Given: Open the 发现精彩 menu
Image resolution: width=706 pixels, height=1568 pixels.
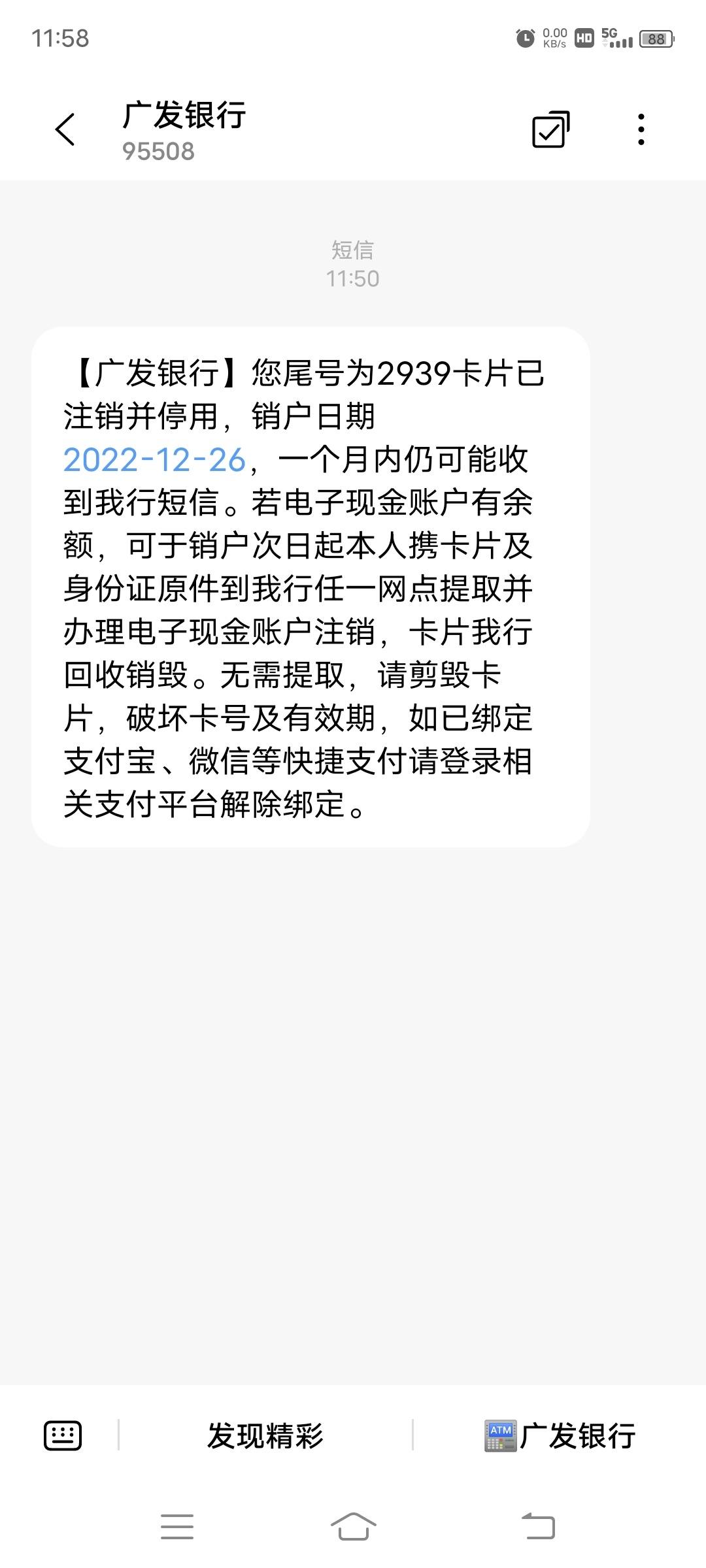Looking at the screenshot, I should (x=265, y=1435).
